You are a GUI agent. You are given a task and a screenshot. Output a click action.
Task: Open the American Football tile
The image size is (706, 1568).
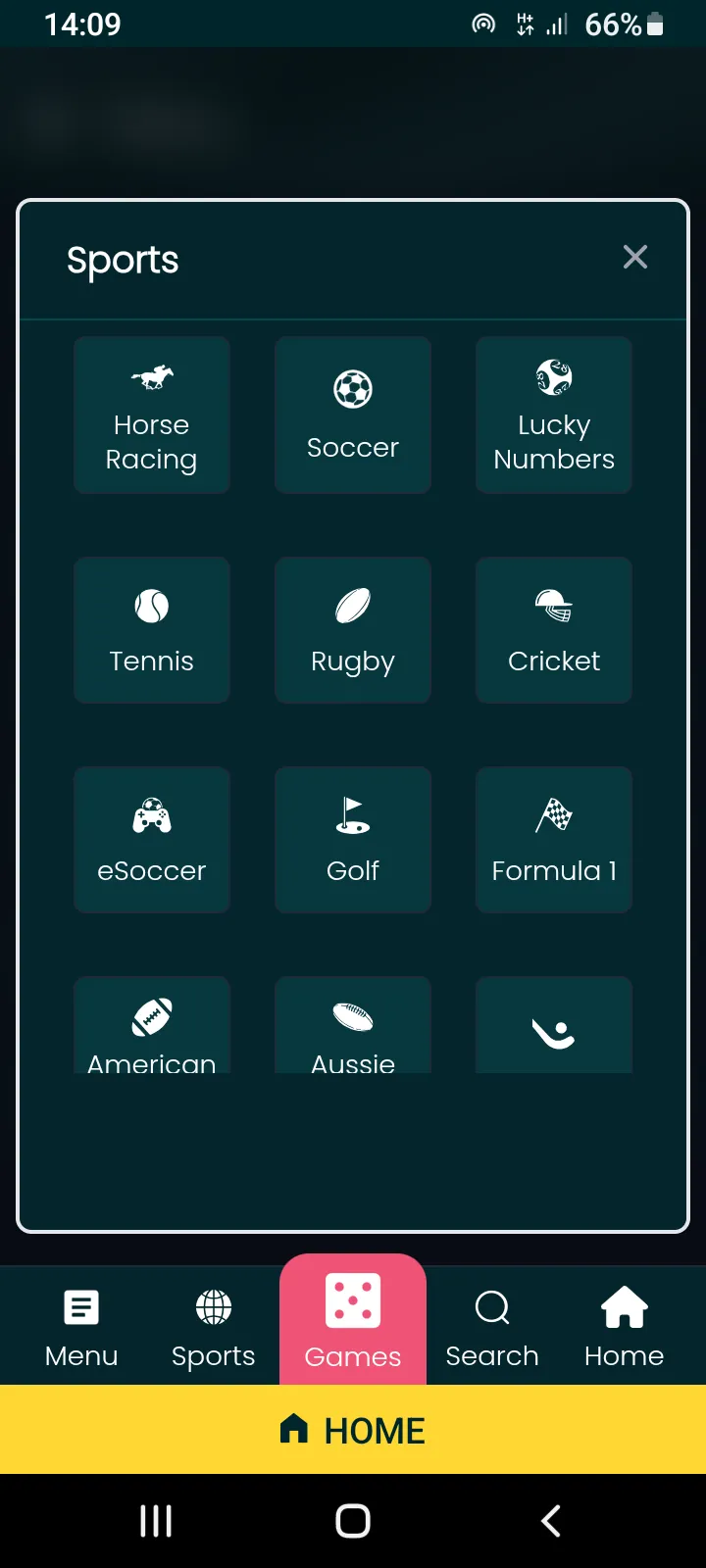[152, 1024]
